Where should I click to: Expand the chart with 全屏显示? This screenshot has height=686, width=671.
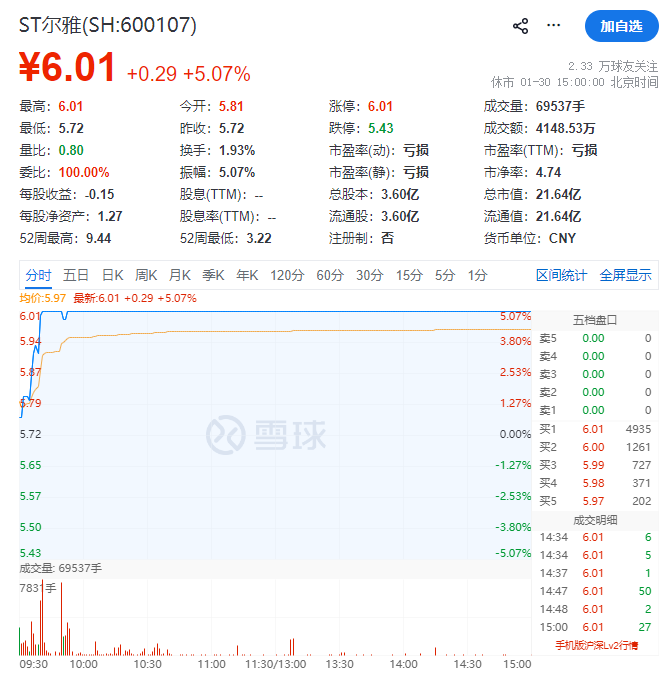click(x=625, y=275)
